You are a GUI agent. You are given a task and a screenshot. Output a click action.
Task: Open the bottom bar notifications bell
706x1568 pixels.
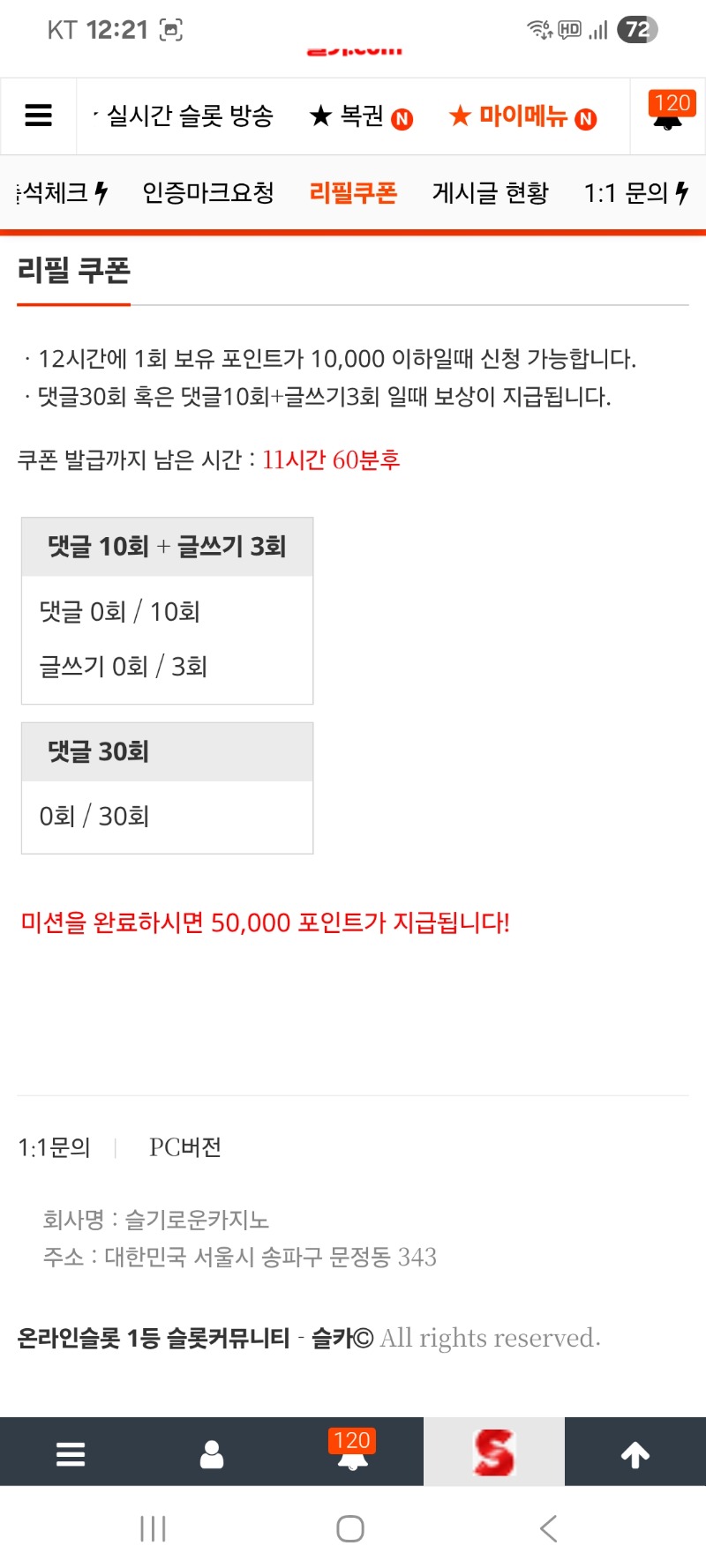point(352,1454)
